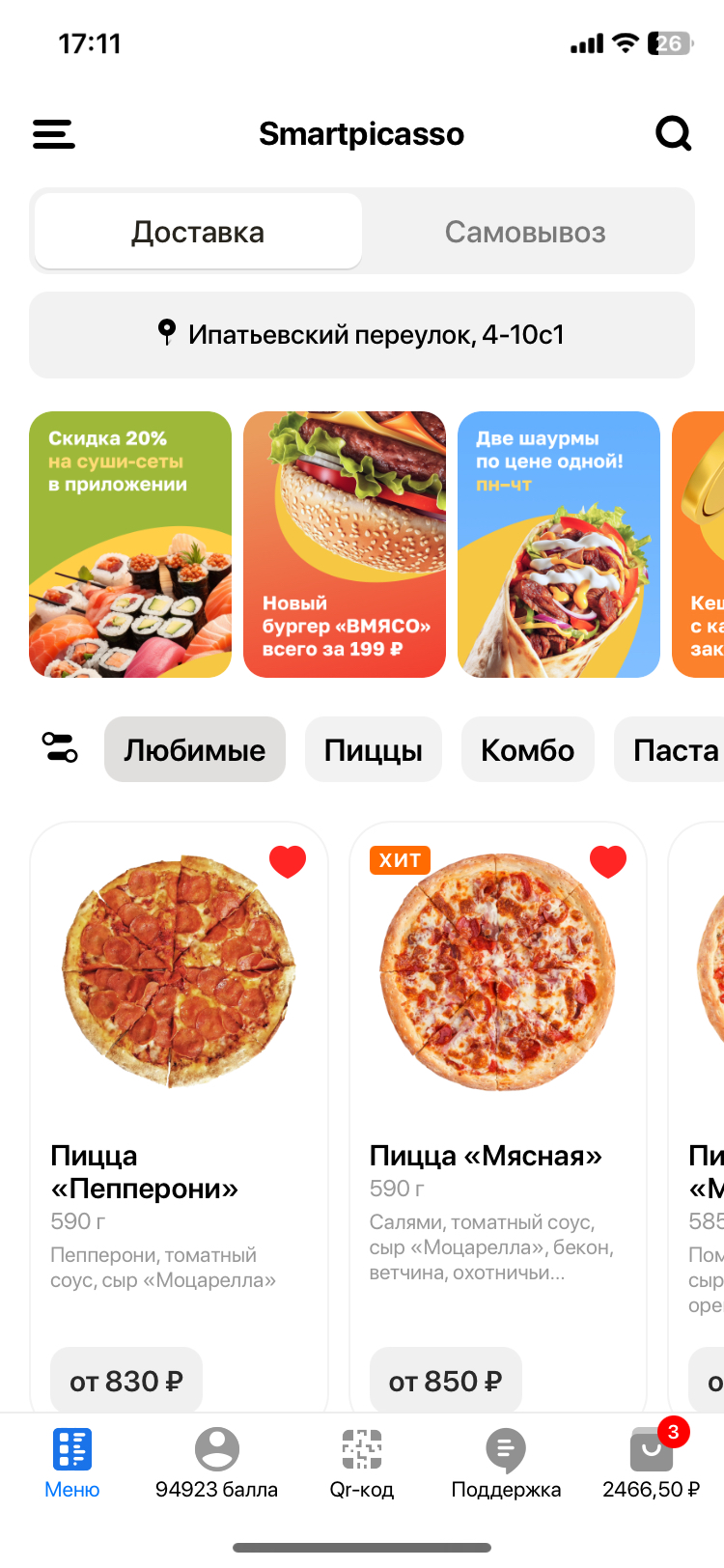View the two shawarmas promo banner
Viewport: 724px width, 1568px height.
[559, 545]
